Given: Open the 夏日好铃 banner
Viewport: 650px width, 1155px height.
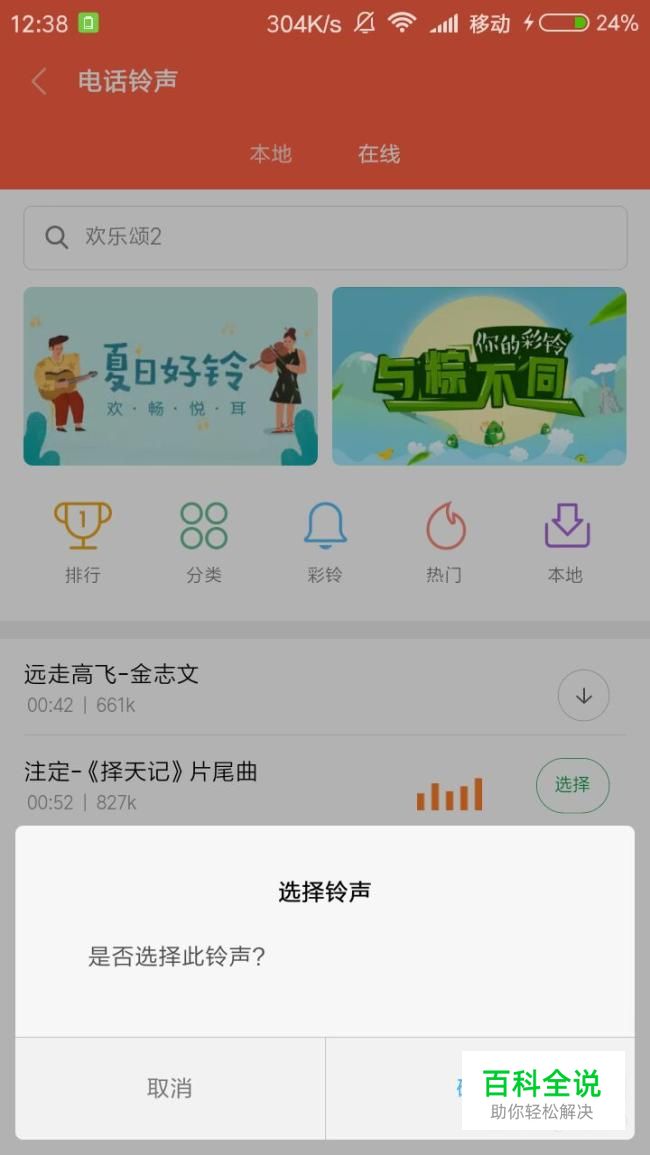Looking at the screenshot, I should click(x=170, y=376).
